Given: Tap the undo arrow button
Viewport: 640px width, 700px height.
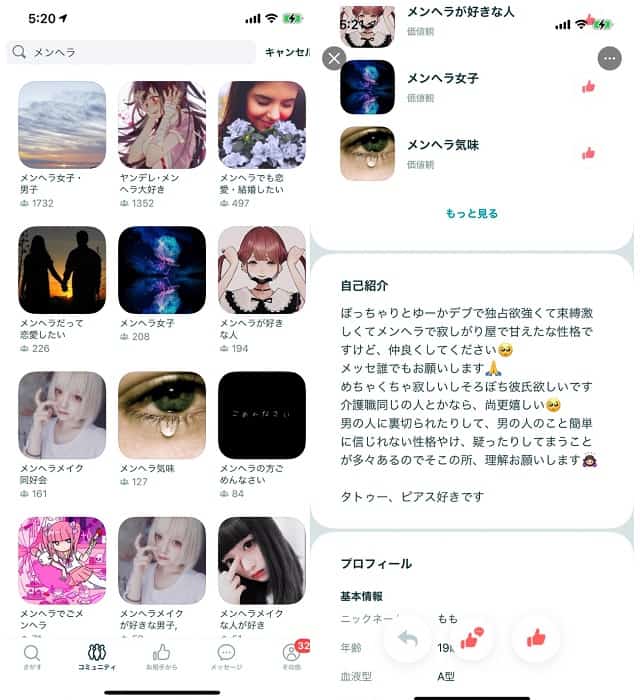Looking at the screenshot, I should click(407, 638).
